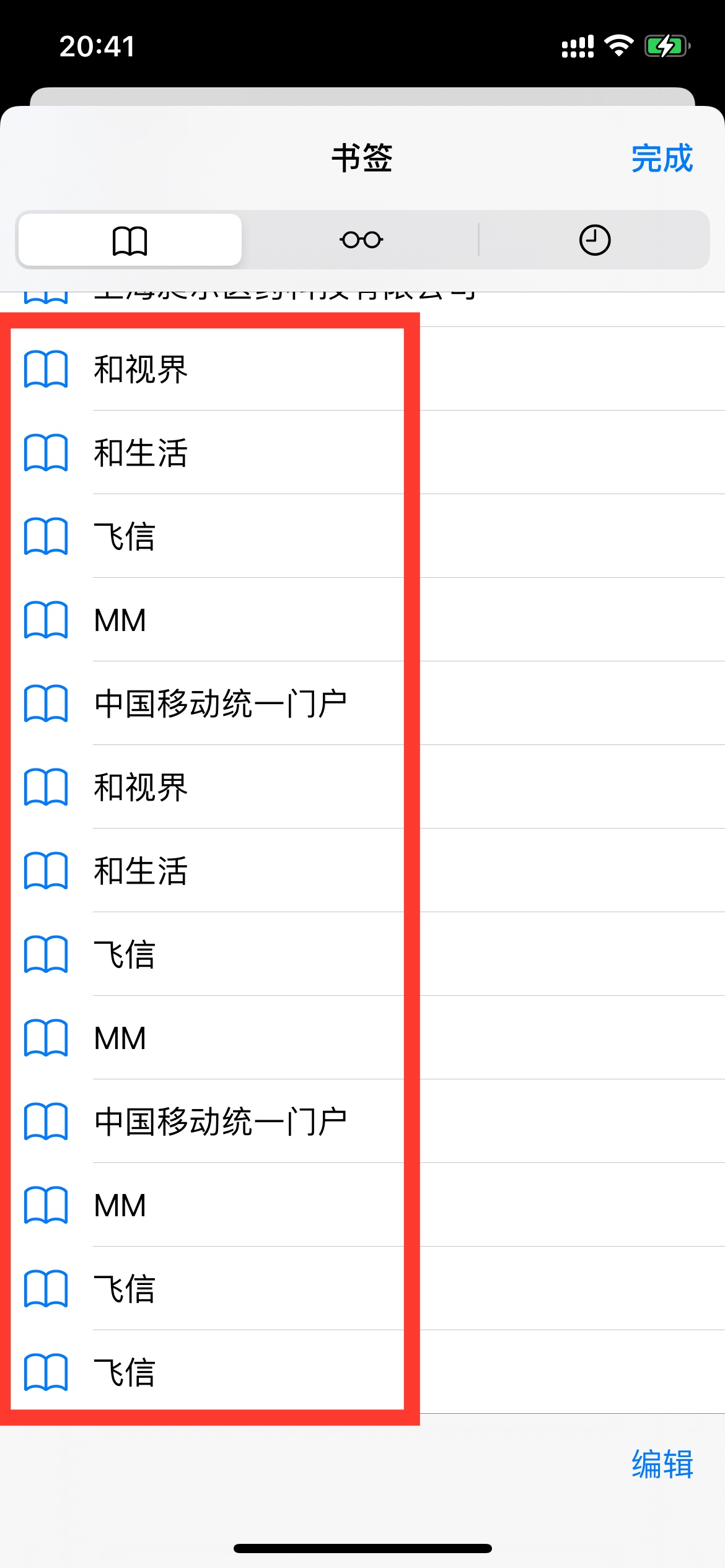Tap 编辑 to edit the bookmarks list
Image resolution: width=725 pixels, height=1568 pixels.
pyautogui.click(x=662, y=1464)
